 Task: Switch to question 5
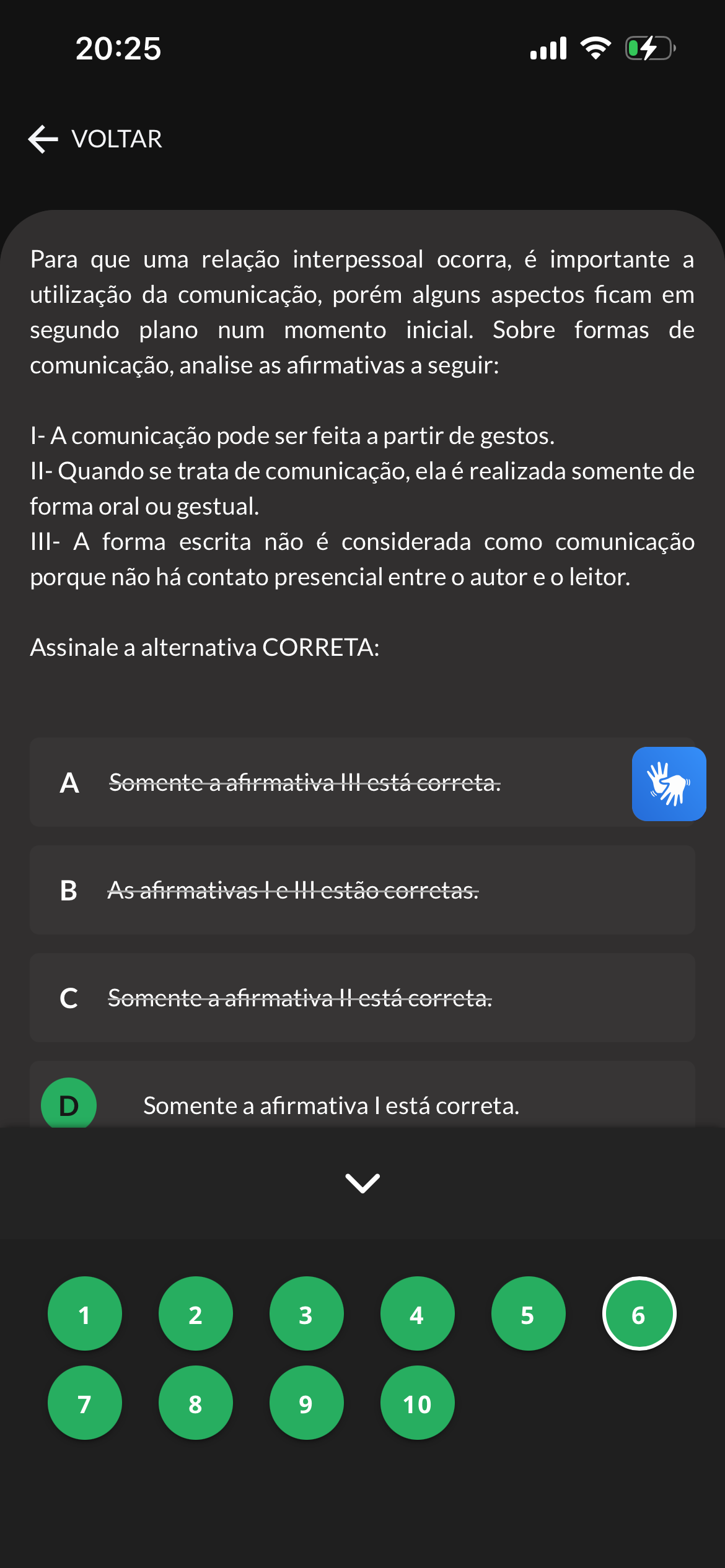coord(529,1313)
